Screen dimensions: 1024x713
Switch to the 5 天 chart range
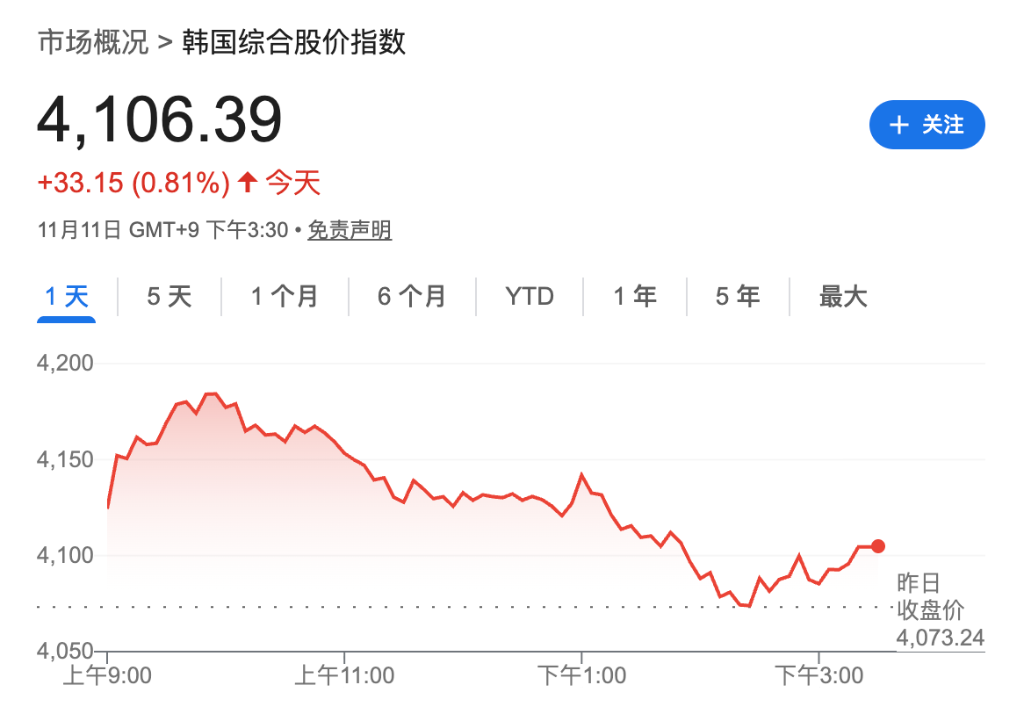169,297
